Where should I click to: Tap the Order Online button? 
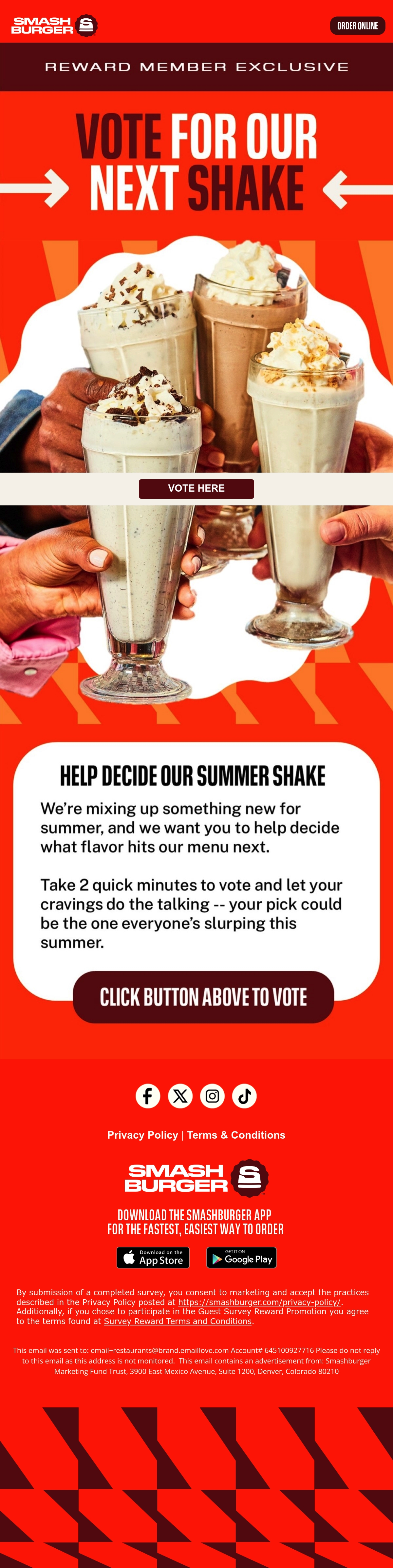click(x=358, y=26)
